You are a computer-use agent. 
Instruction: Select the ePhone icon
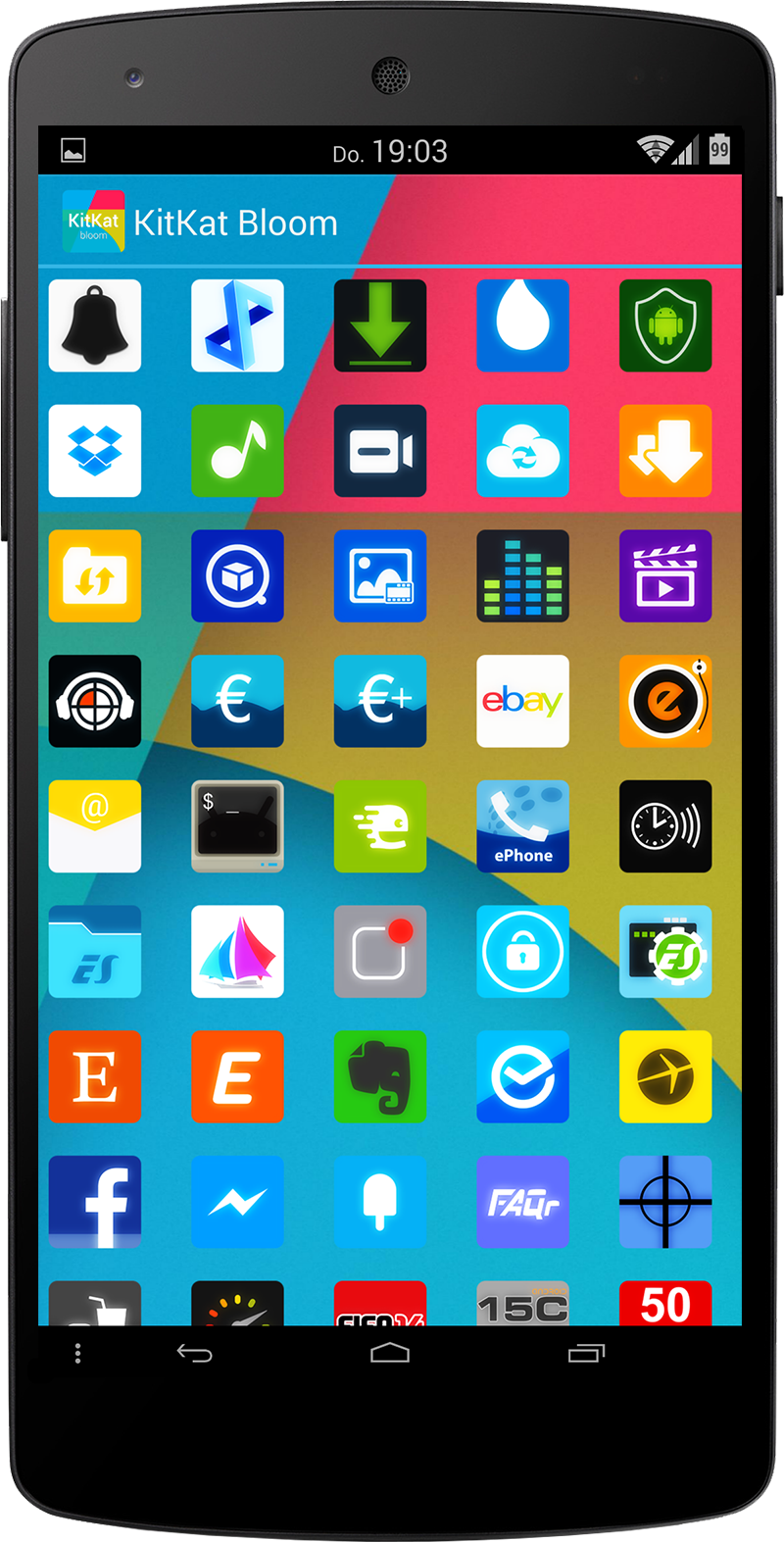522,826
